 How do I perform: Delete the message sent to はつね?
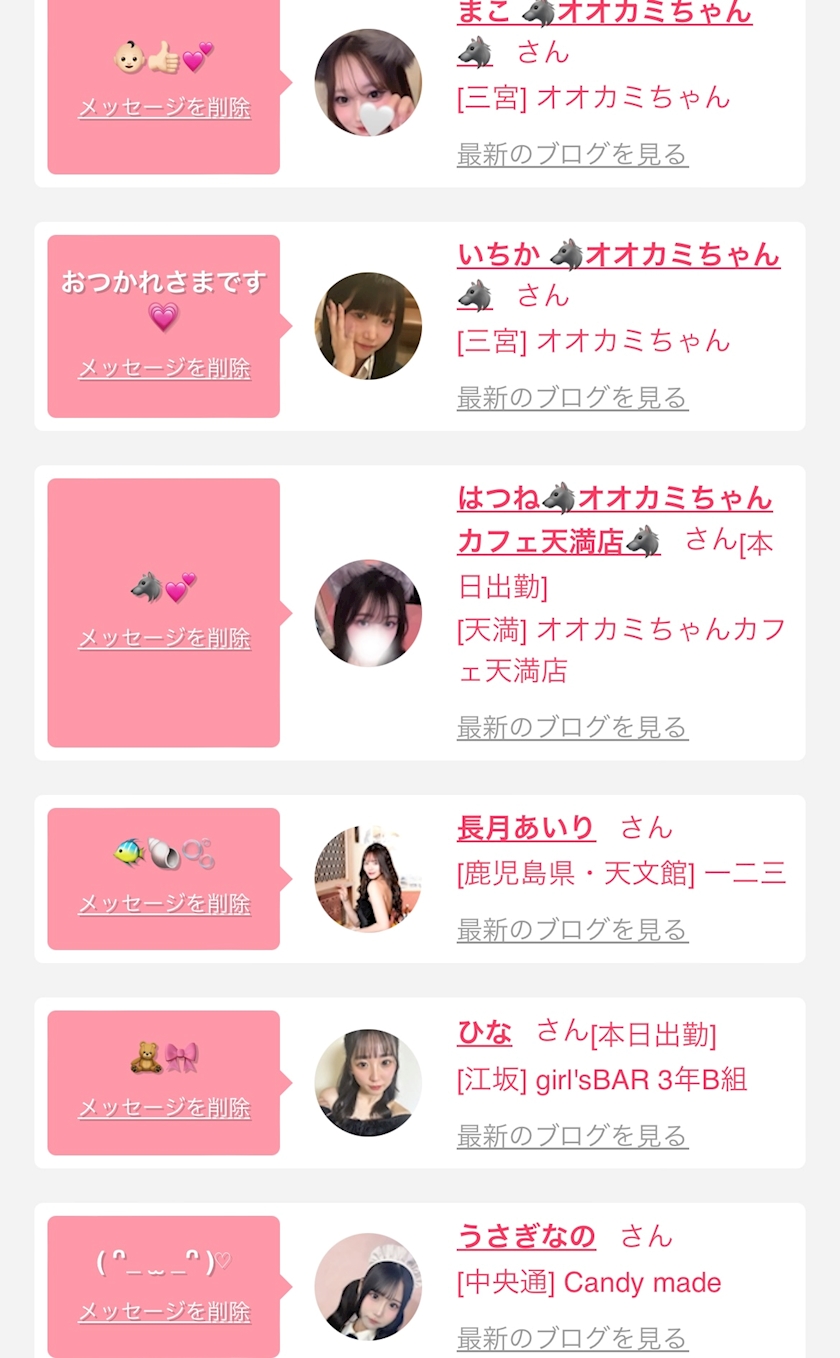(164, 638)
